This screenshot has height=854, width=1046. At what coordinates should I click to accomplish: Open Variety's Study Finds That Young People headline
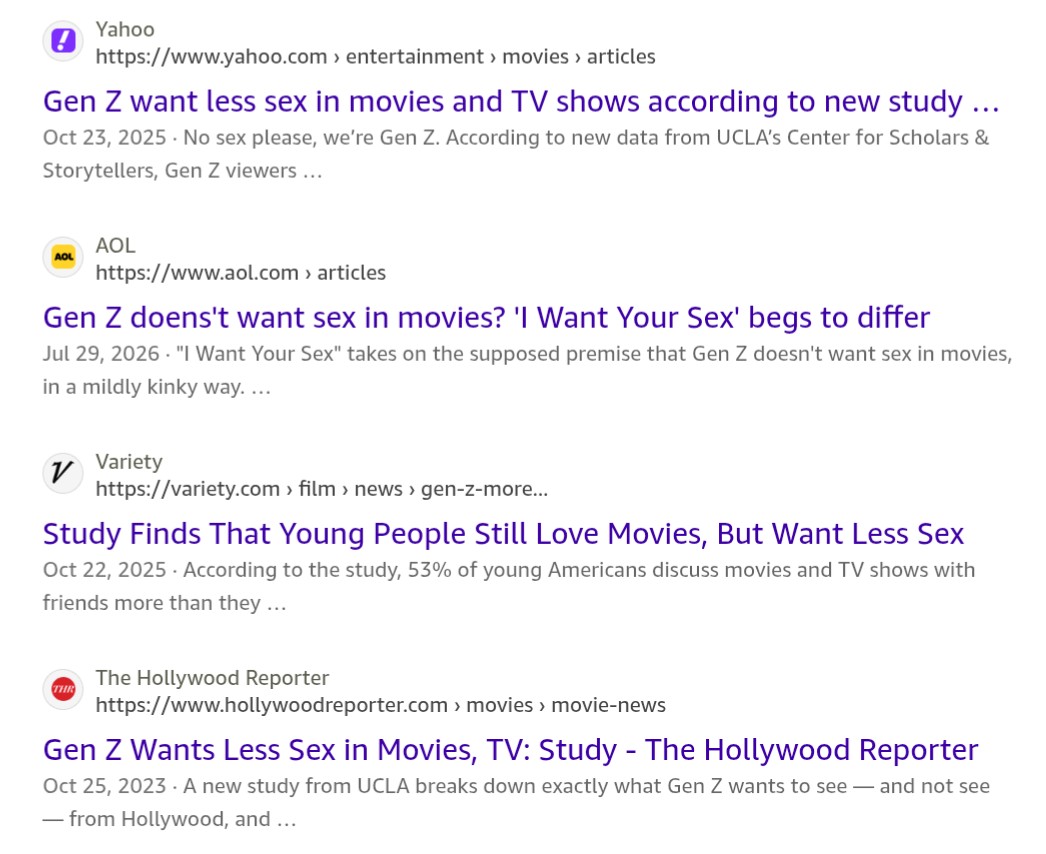(504, 534)
